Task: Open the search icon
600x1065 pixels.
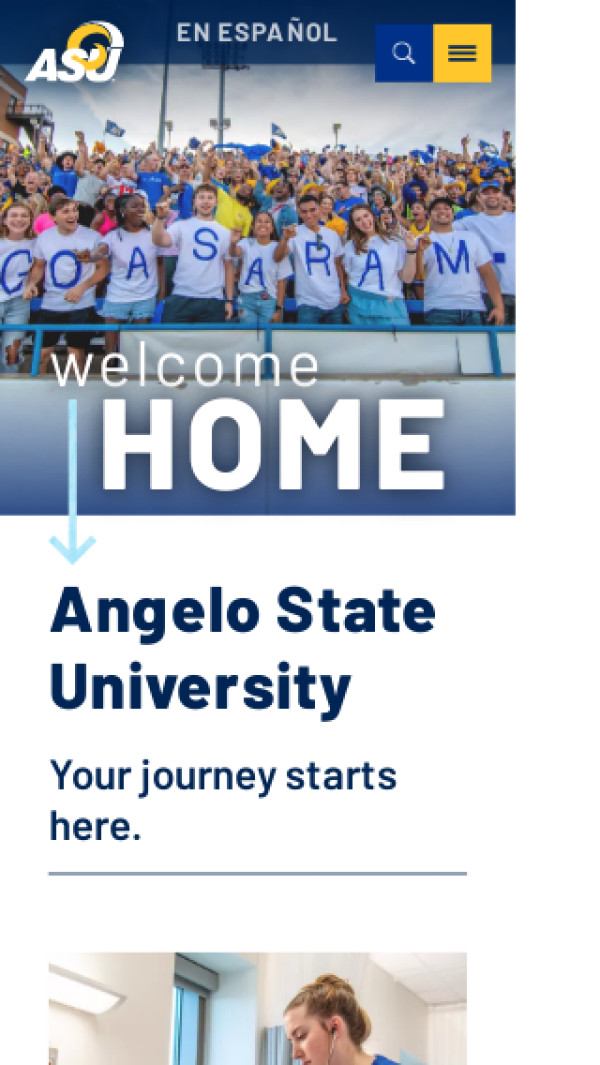Action: (x=404, y=53)
